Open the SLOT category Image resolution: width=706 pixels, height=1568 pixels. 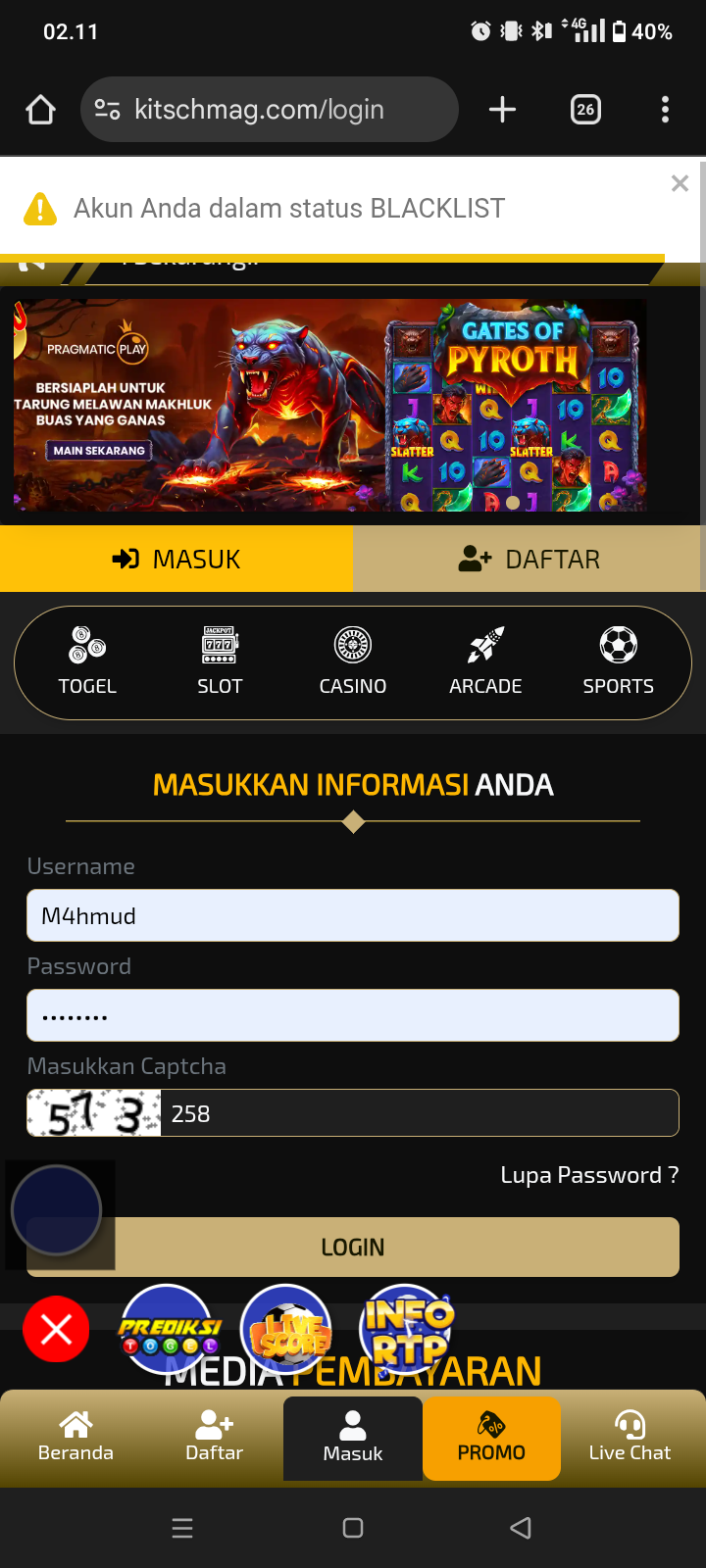point(220,662)
